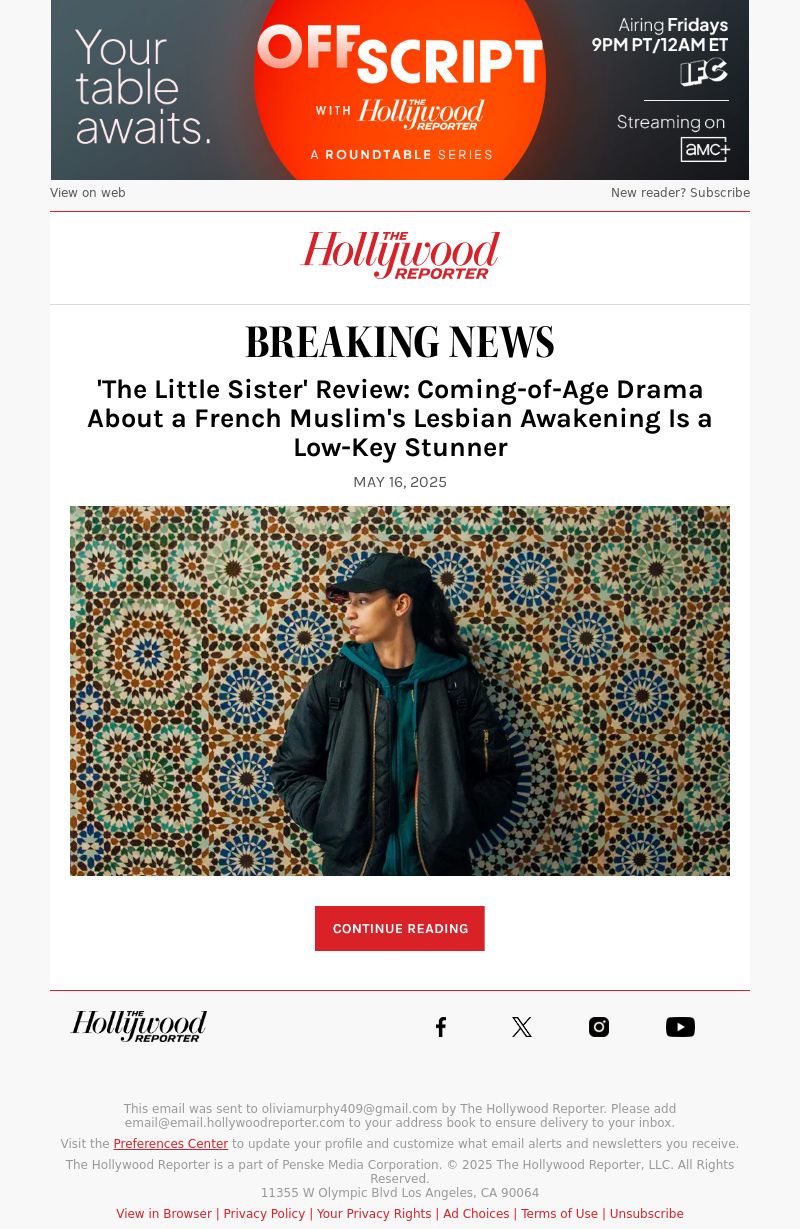Open Hollywood Reporter X profile
Image resolution: width=800 pixels, height=1229 pixels.
pyautogui.click(x=522, y=1027)
